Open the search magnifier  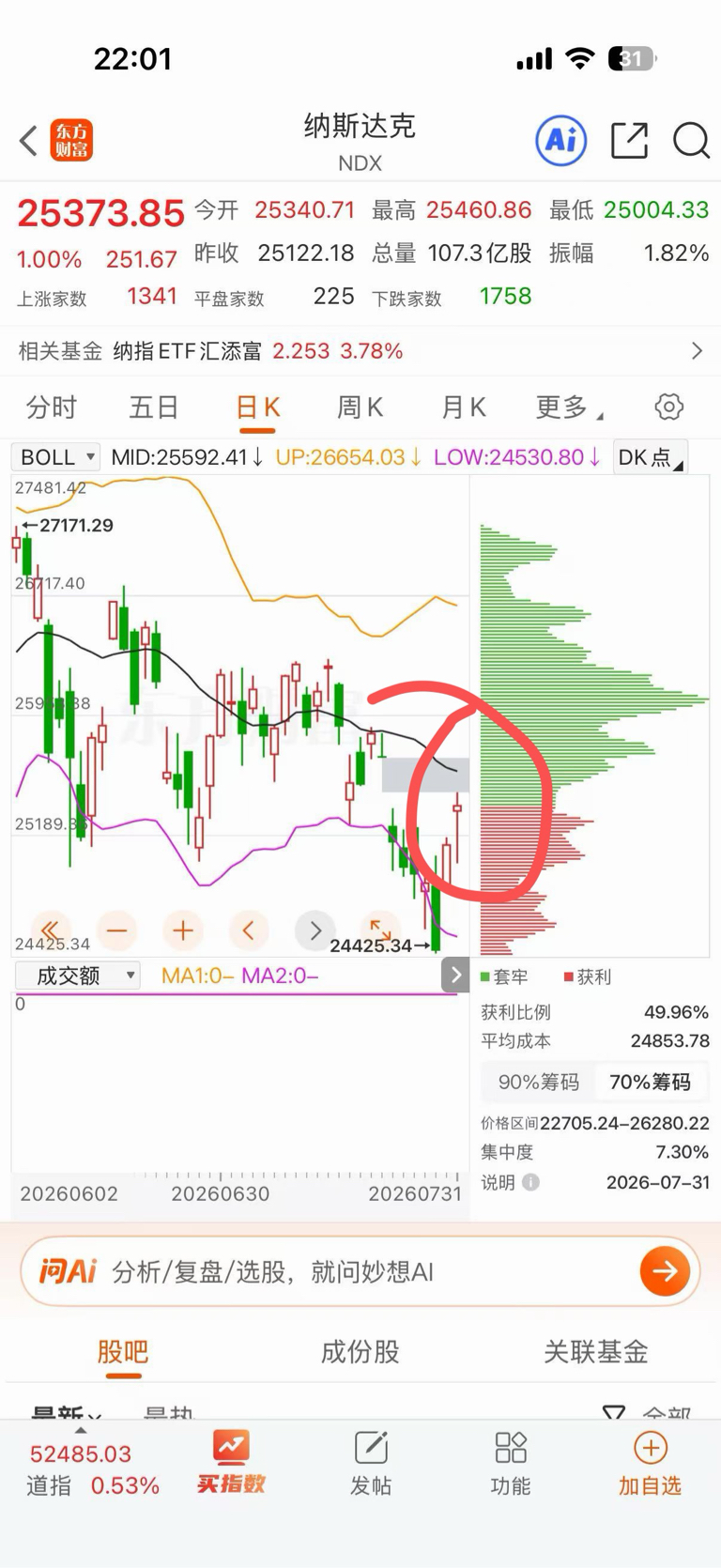[x=691, y=141]
